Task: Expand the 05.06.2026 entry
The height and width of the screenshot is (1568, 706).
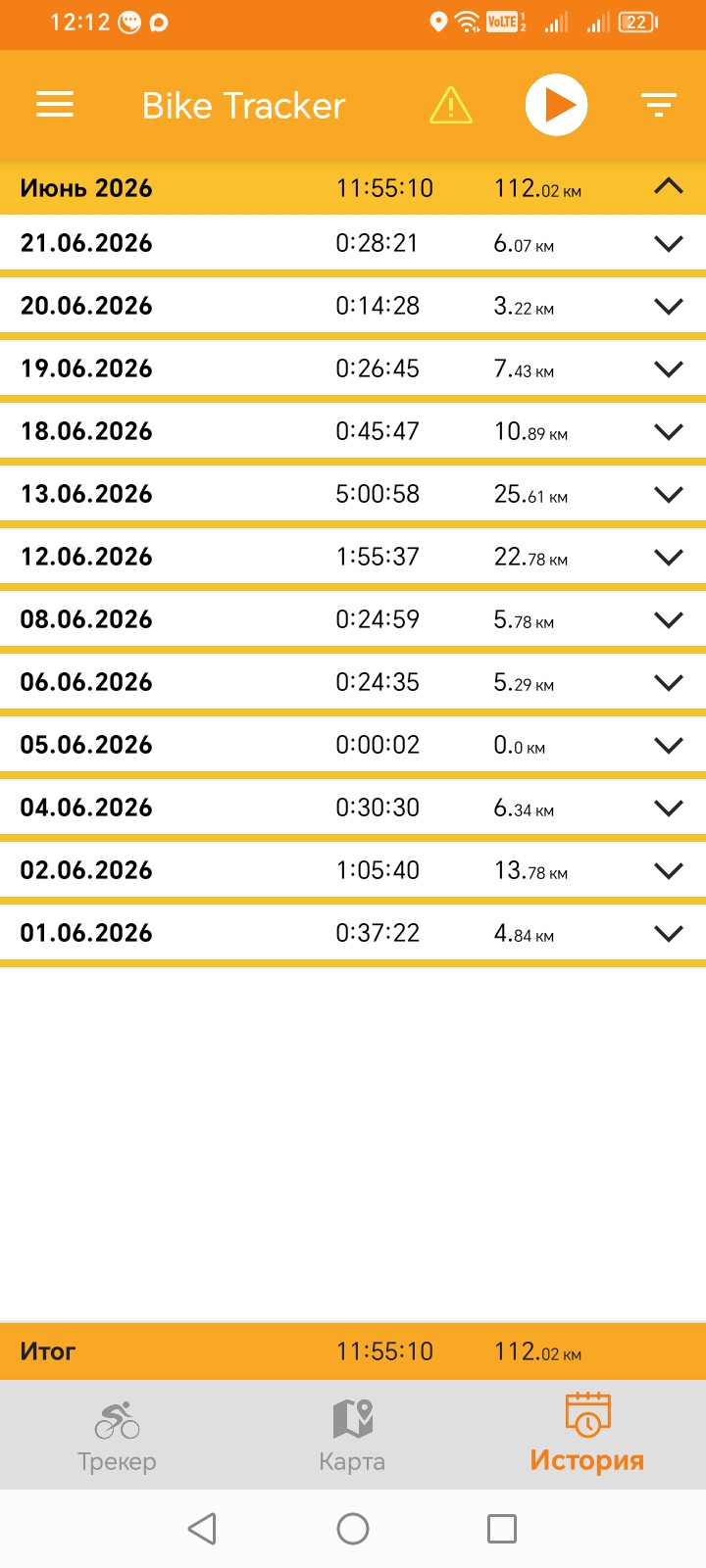Action: coord(668,745)
